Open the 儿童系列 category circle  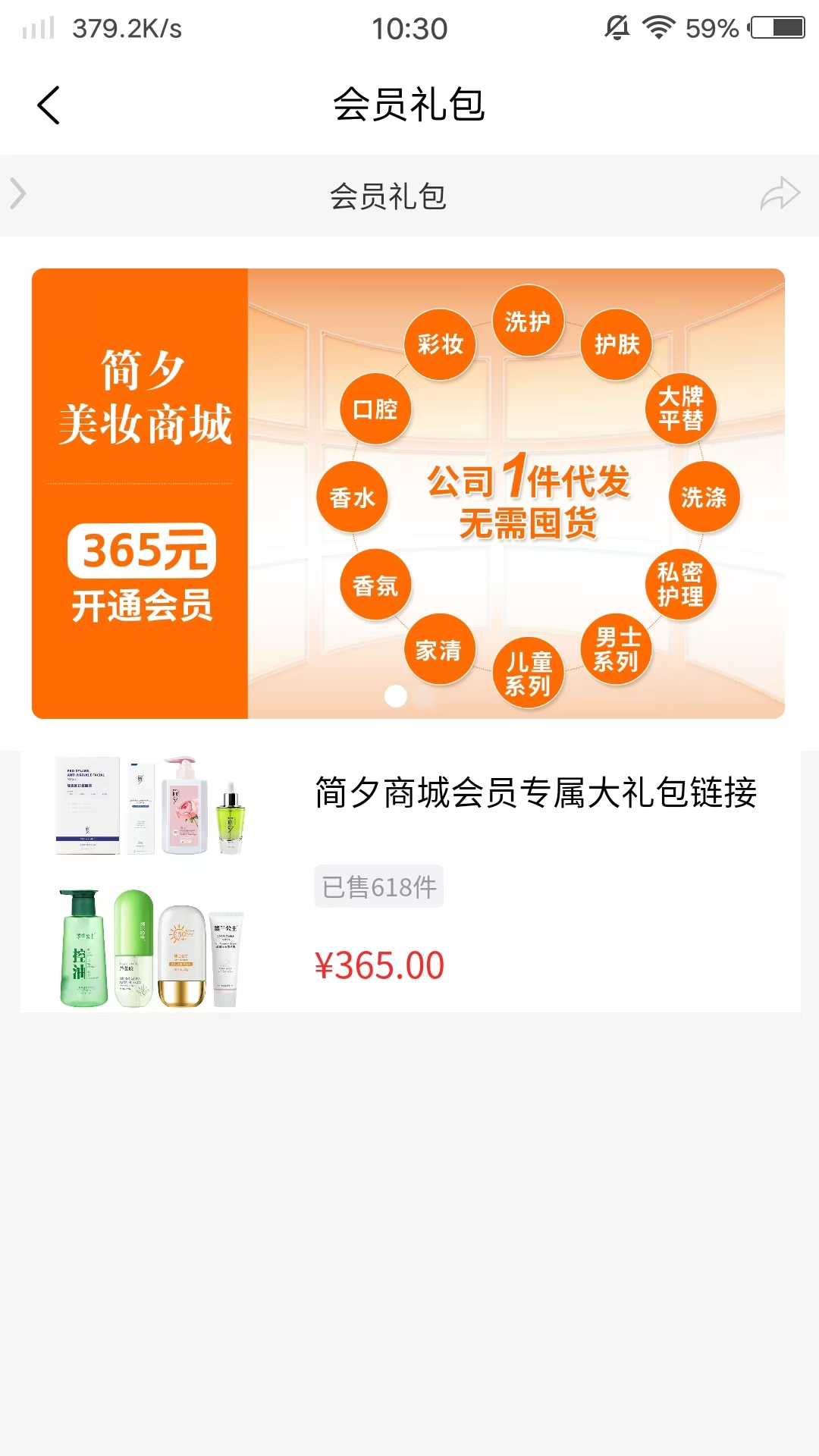click(529, 672)
